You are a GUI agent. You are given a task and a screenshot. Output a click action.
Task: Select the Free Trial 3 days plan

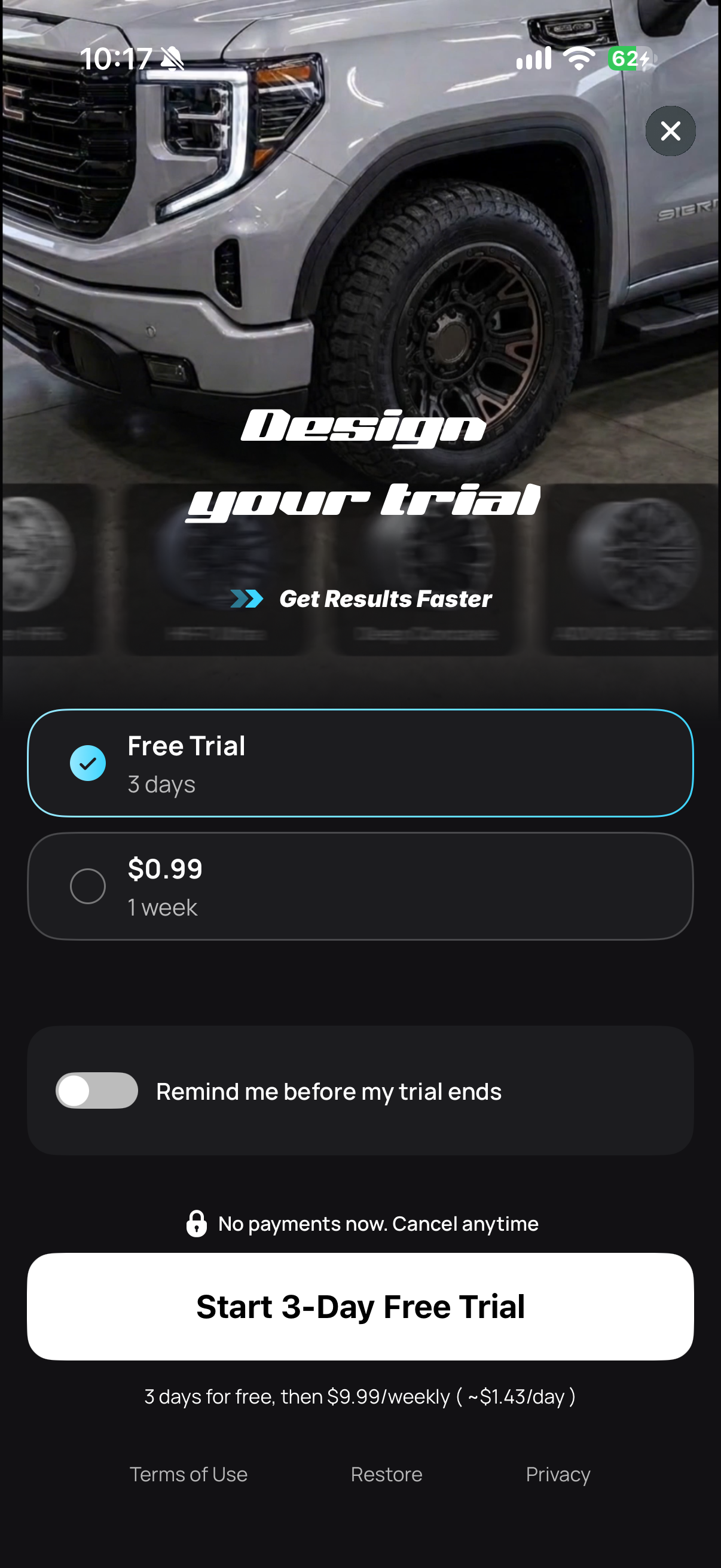pyautogui.click(x=360, y=762)
